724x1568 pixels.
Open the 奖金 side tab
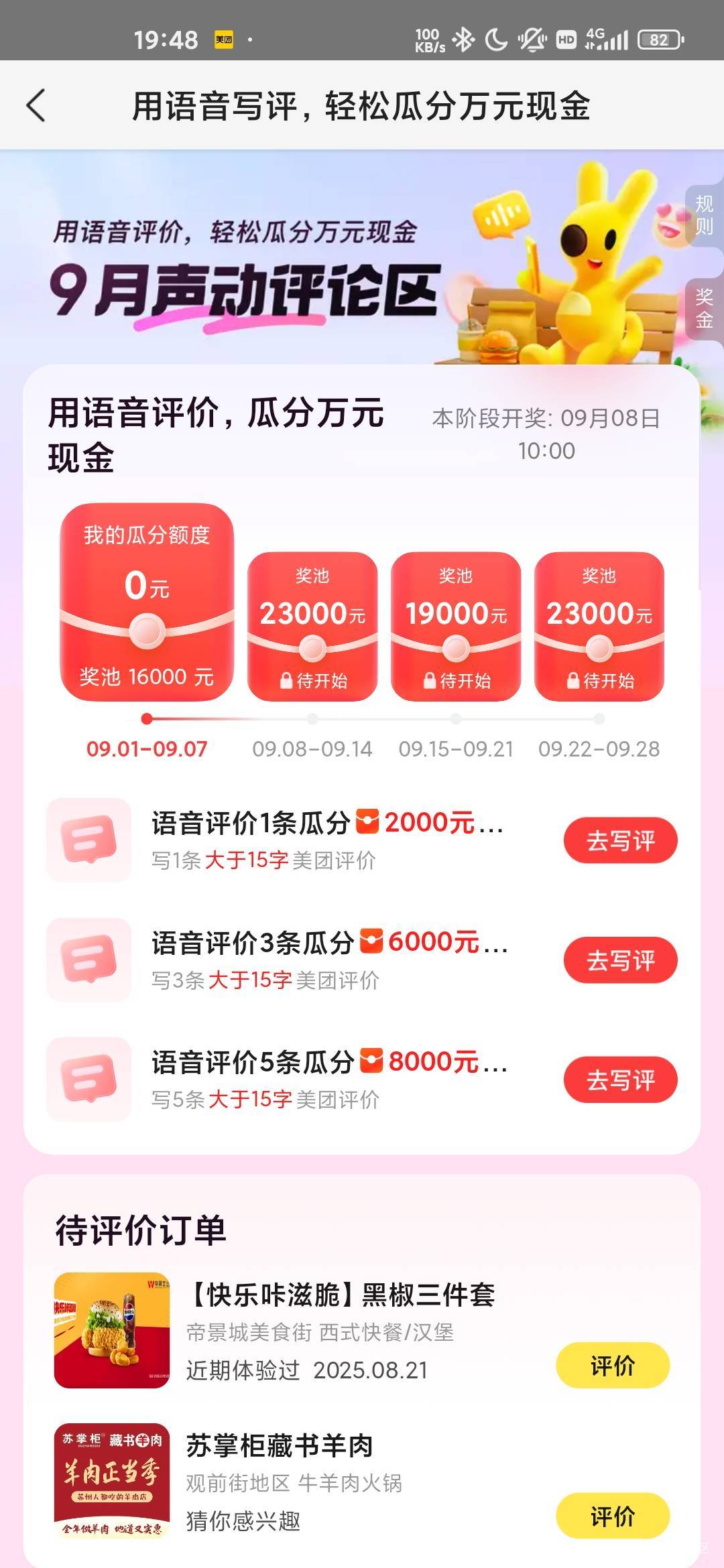coord(704,308)
